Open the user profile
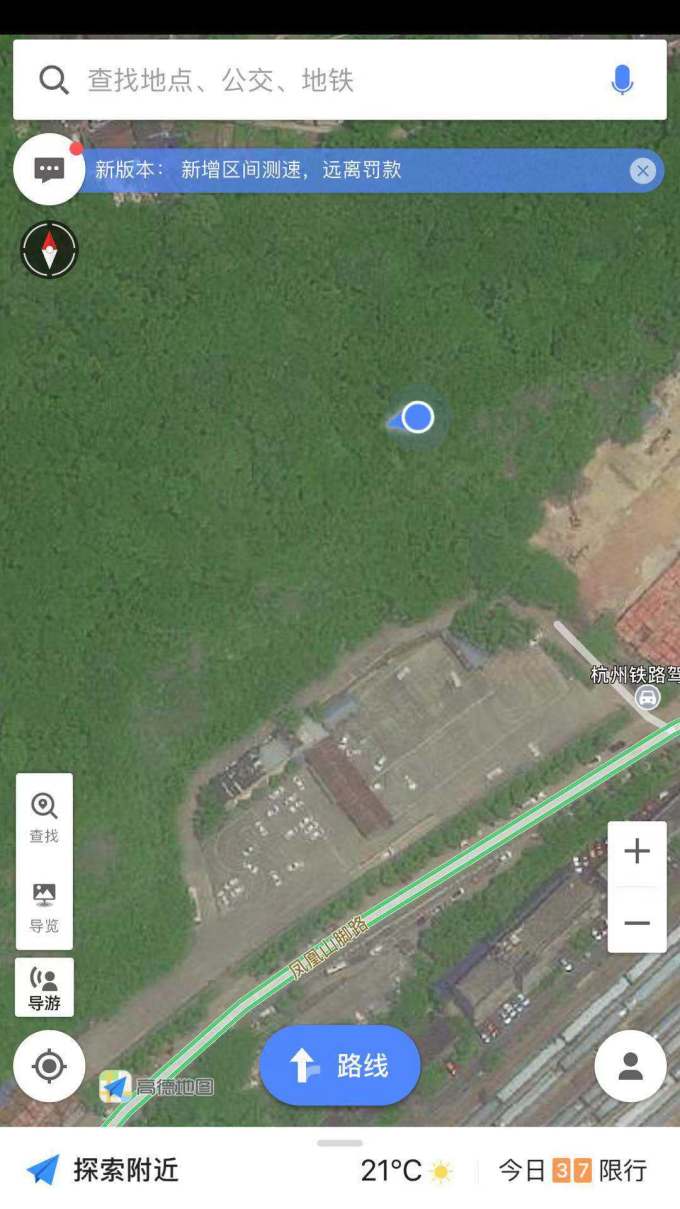Viewport: 680px width, 1209px height. pos(630,1066)
